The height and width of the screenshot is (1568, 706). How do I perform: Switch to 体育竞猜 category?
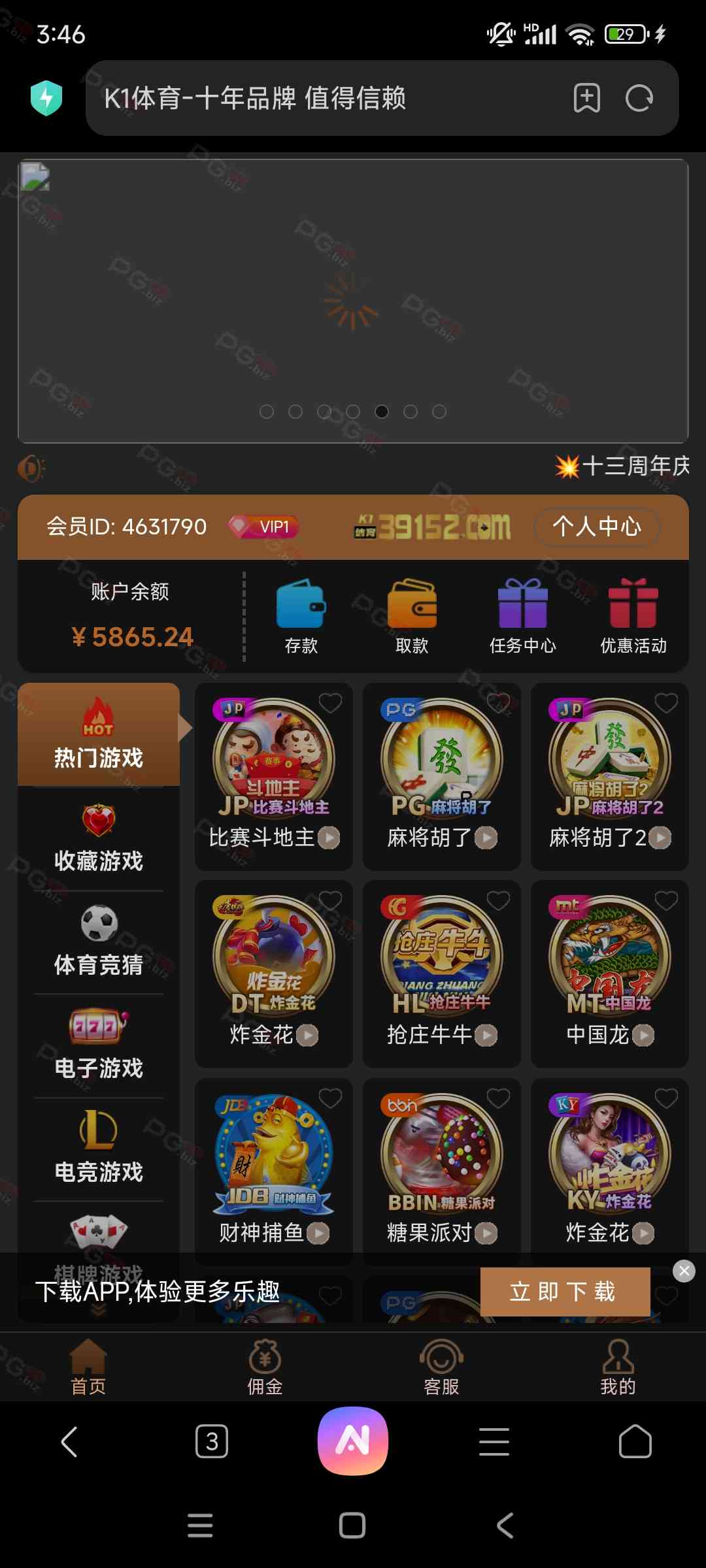(98, 942)
